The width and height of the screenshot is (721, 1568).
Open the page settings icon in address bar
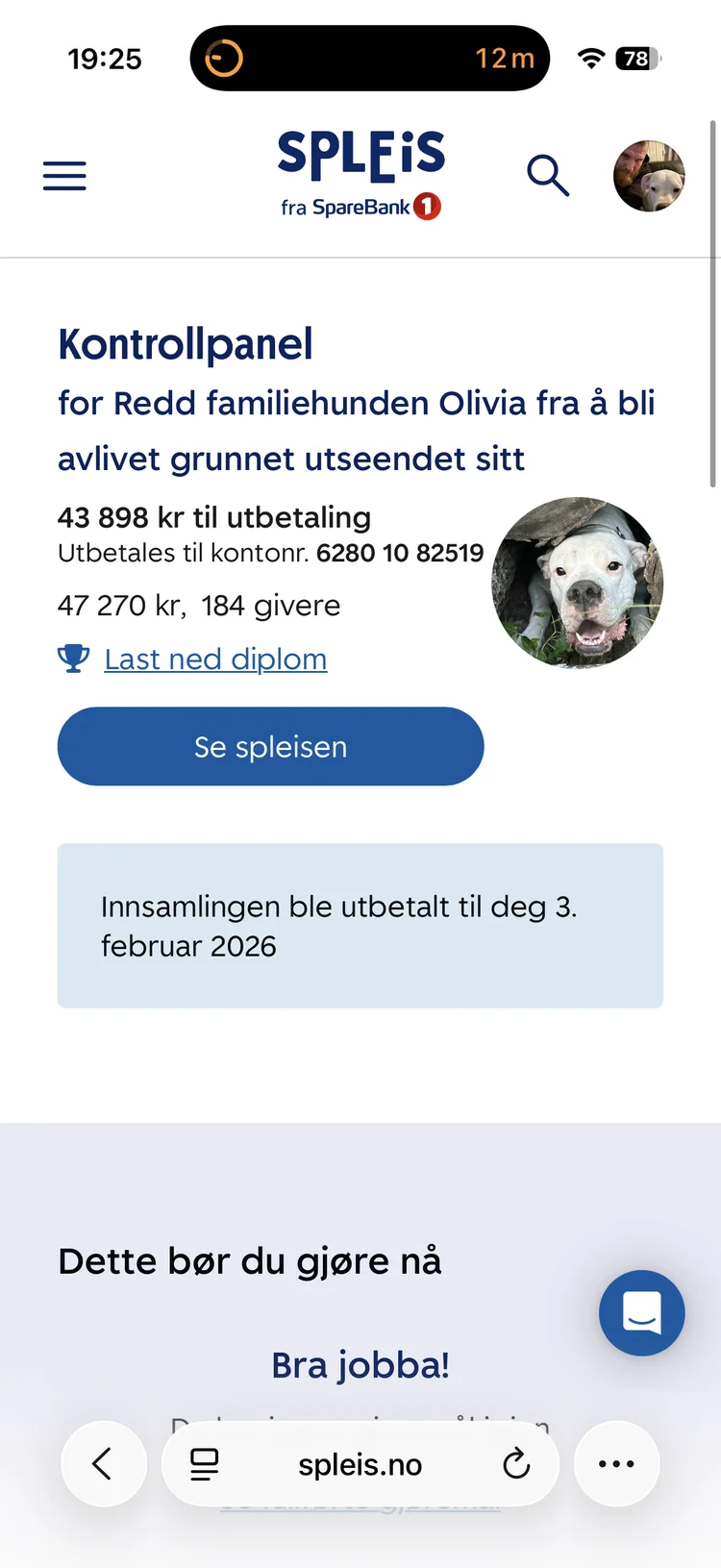[x=205, y=1464]
